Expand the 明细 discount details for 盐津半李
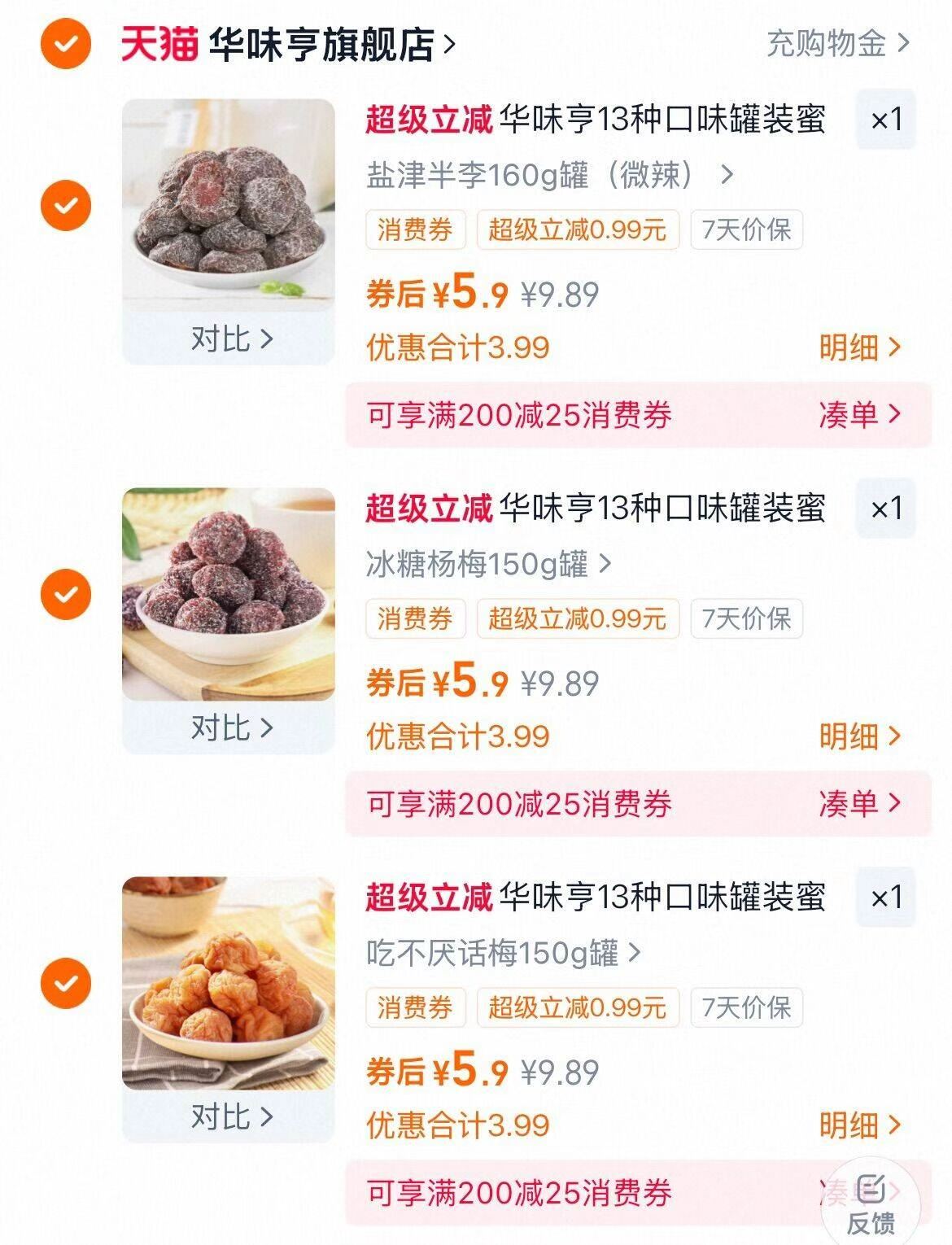 [x=861, y=347]
